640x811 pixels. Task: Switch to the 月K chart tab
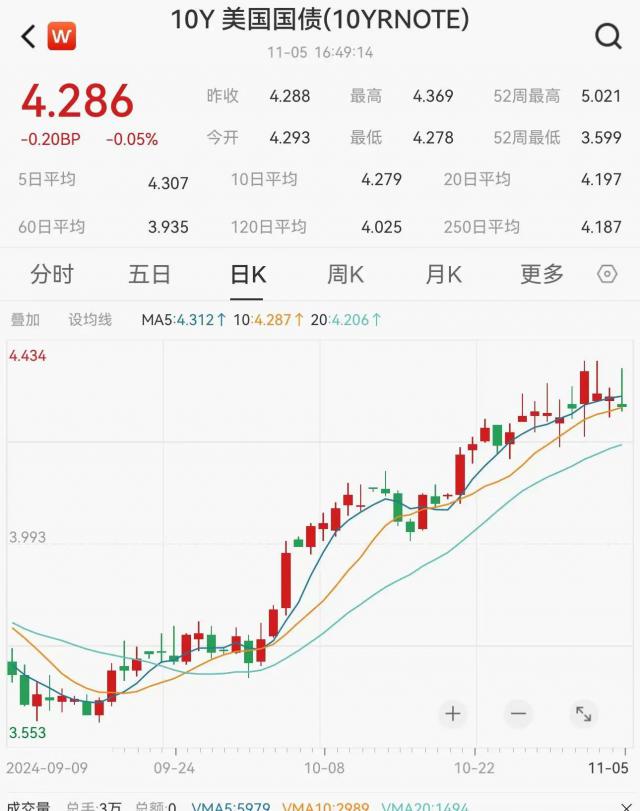(443, 274)
